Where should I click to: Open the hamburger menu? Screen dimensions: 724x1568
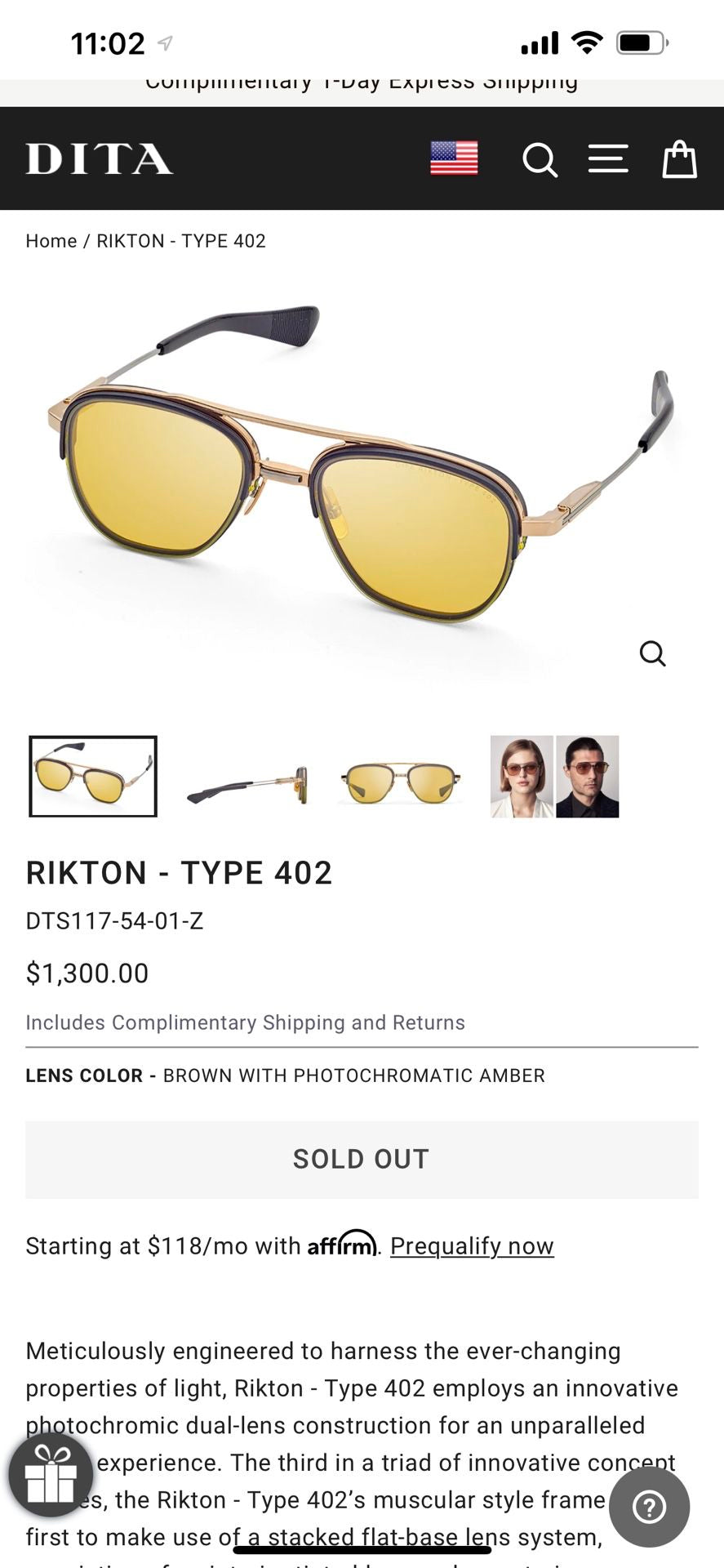(x=608, y=158)
